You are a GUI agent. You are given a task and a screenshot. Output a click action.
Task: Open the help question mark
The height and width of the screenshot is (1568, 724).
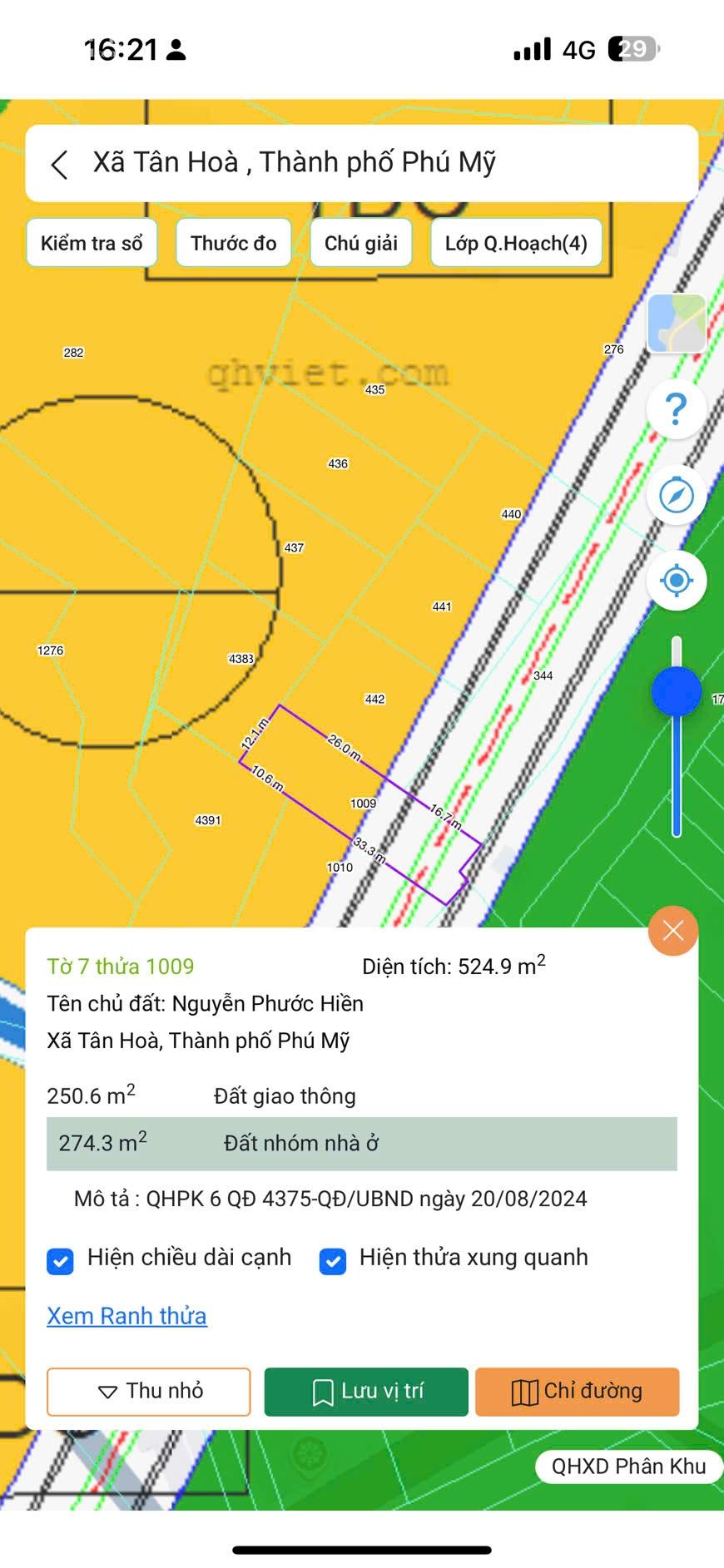(x=677, y=408)
